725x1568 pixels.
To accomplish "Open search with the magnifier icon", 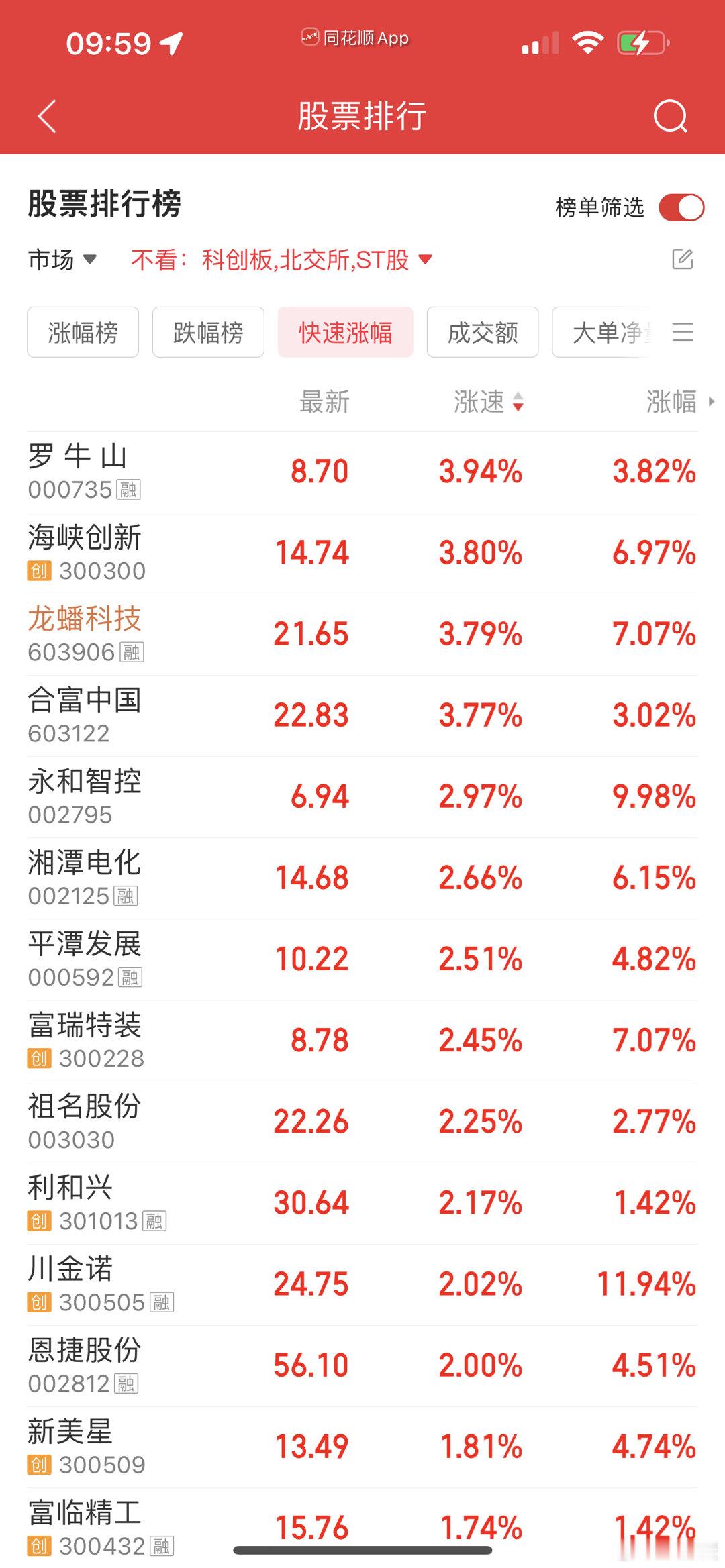I will coord(671,117).
